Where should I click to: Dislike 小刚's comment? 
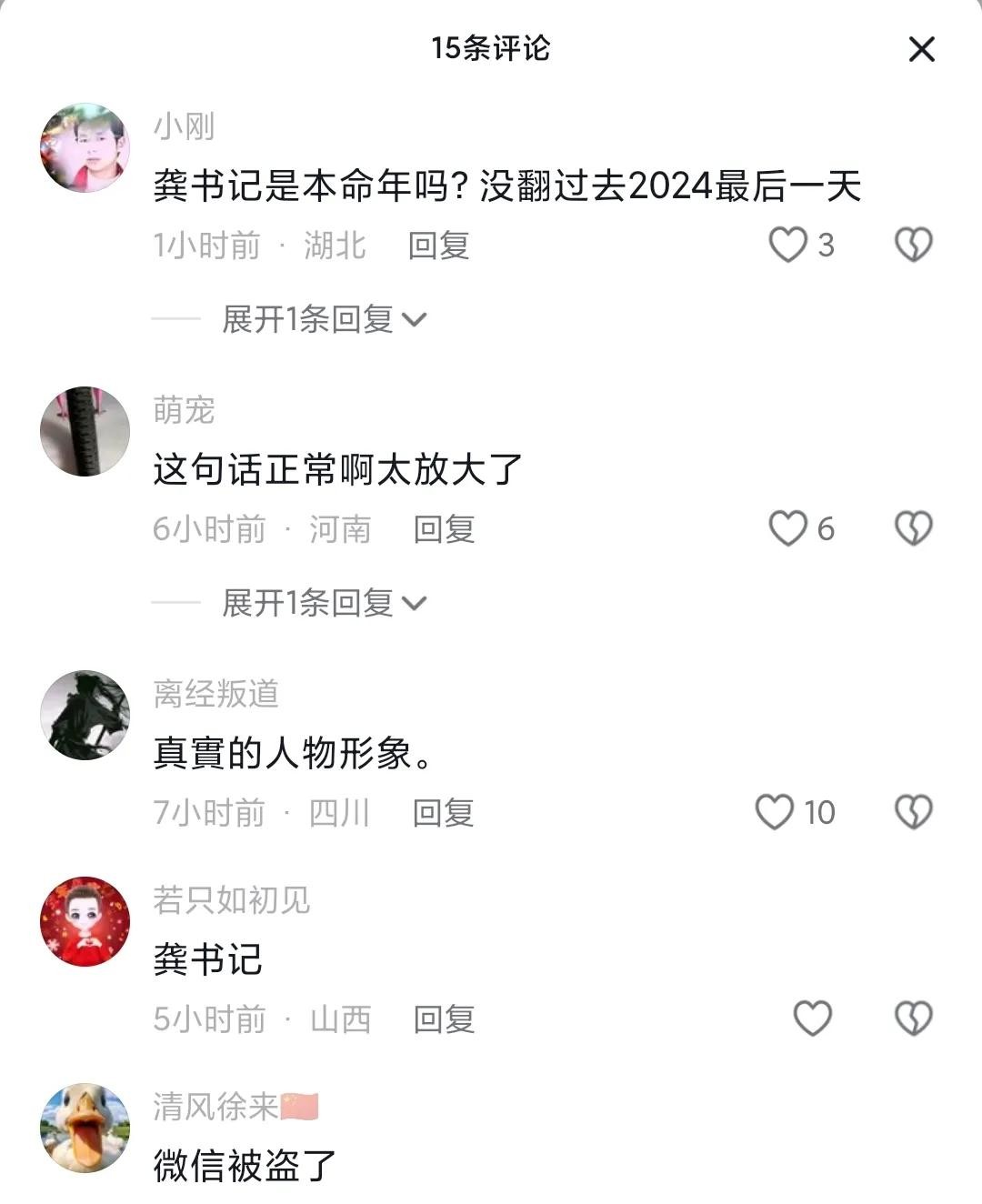coord(913,245)
